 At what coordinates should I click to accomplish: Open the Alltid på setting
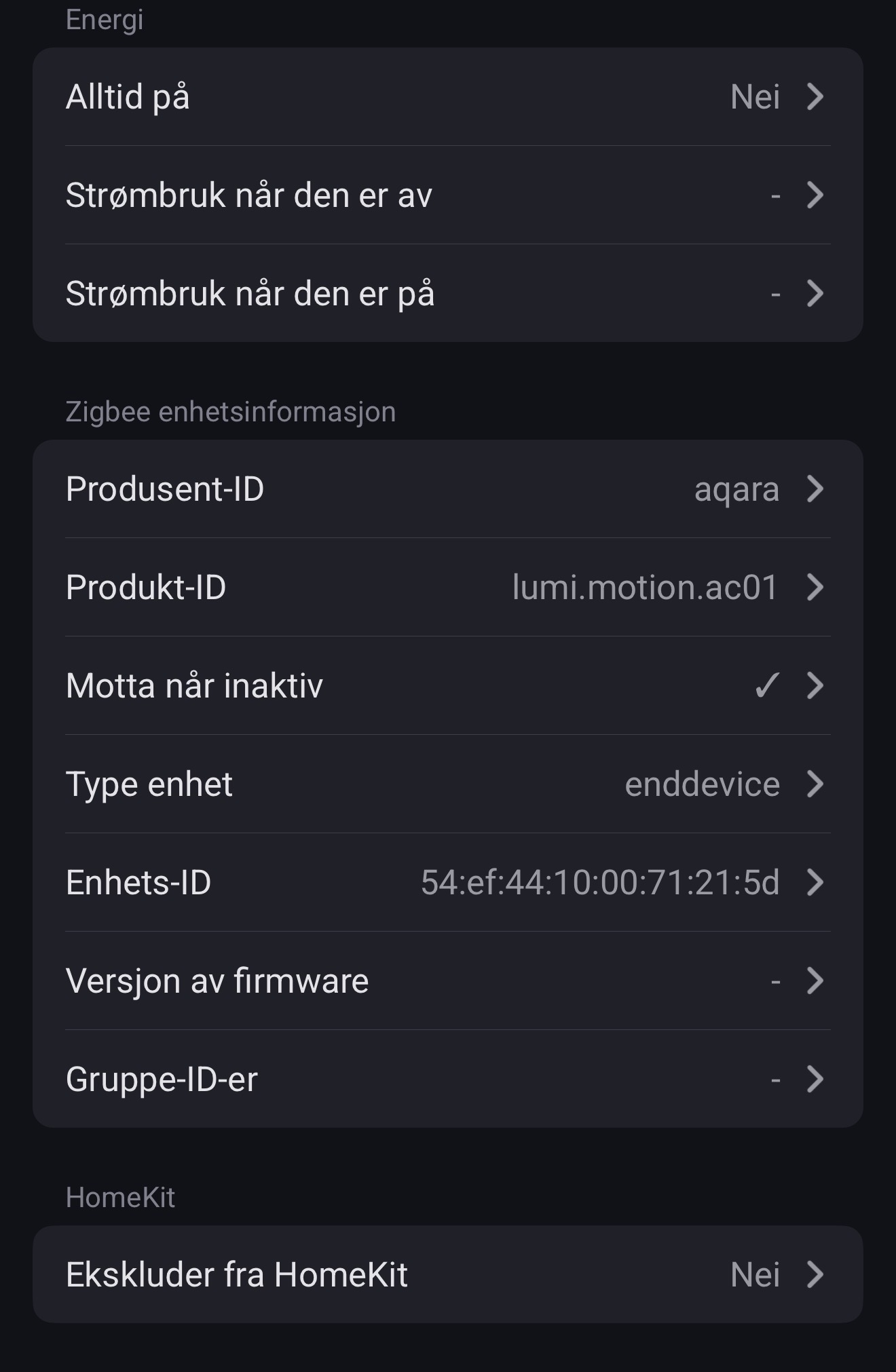[447, 97]
